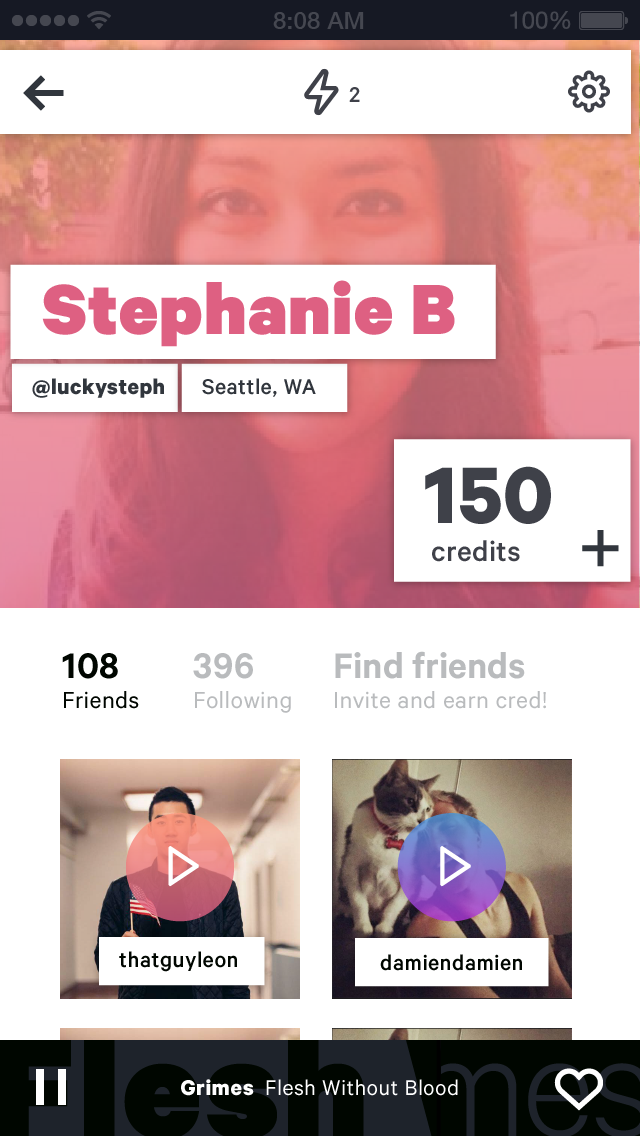Open now playing Grimes track

pyautogui.click(x=320, y=1088)
